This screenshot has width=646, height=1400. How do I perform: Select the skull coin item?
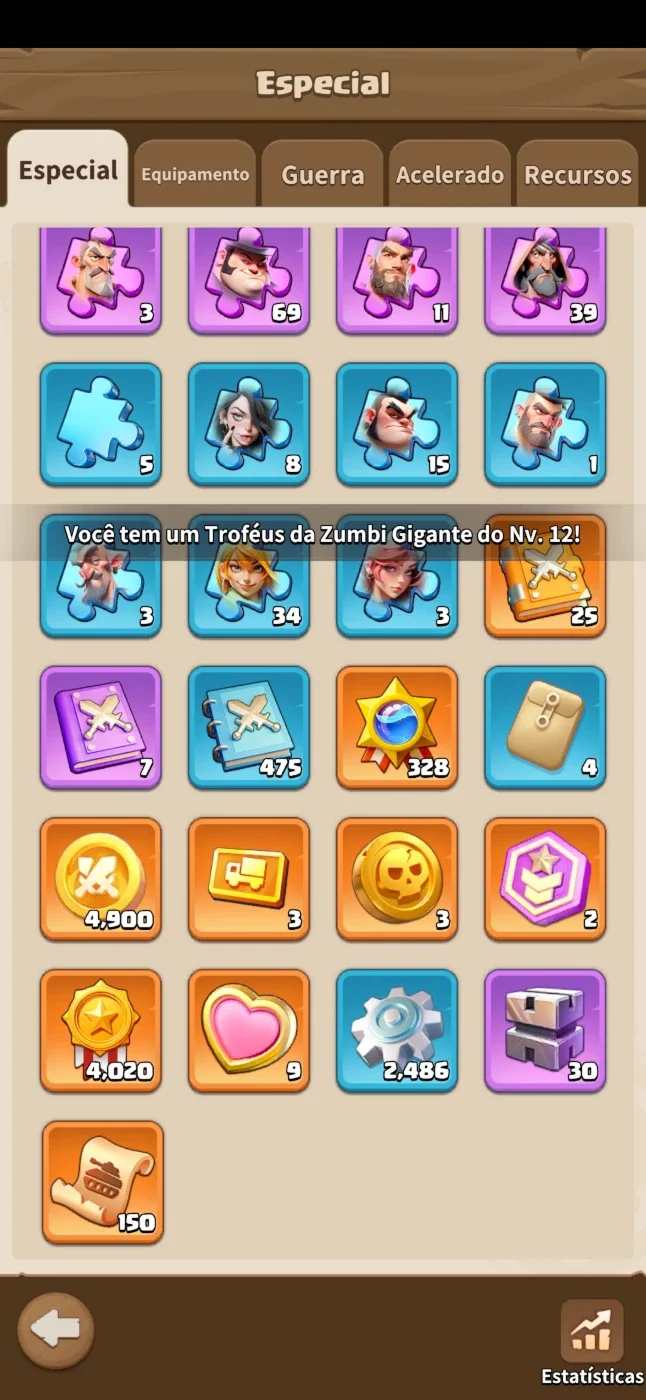(x=397, y=879)
